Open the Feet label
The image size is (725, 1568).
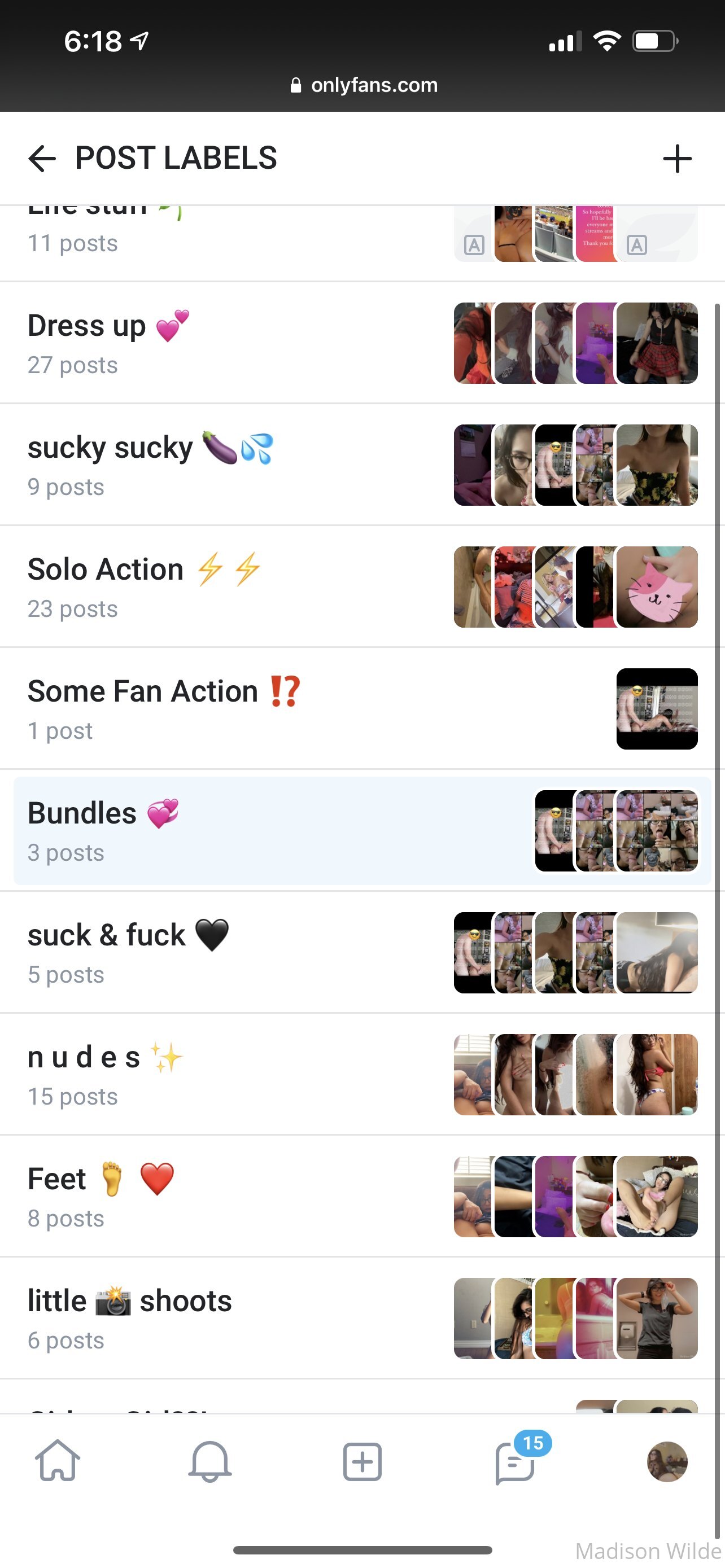(x=362, y=1196)
